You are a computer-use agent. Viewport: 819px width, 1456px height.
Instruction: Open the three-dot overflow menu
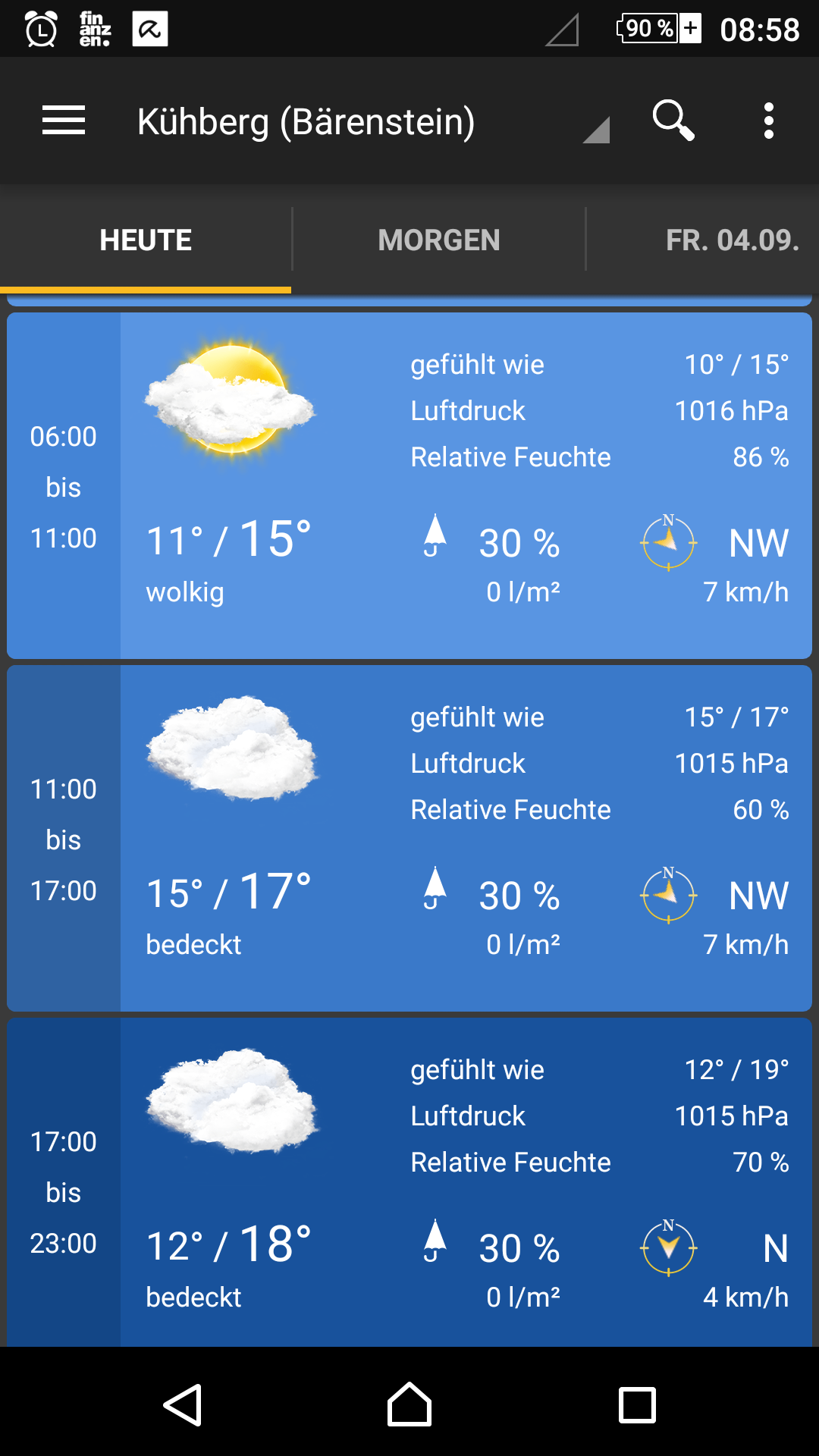768,121
